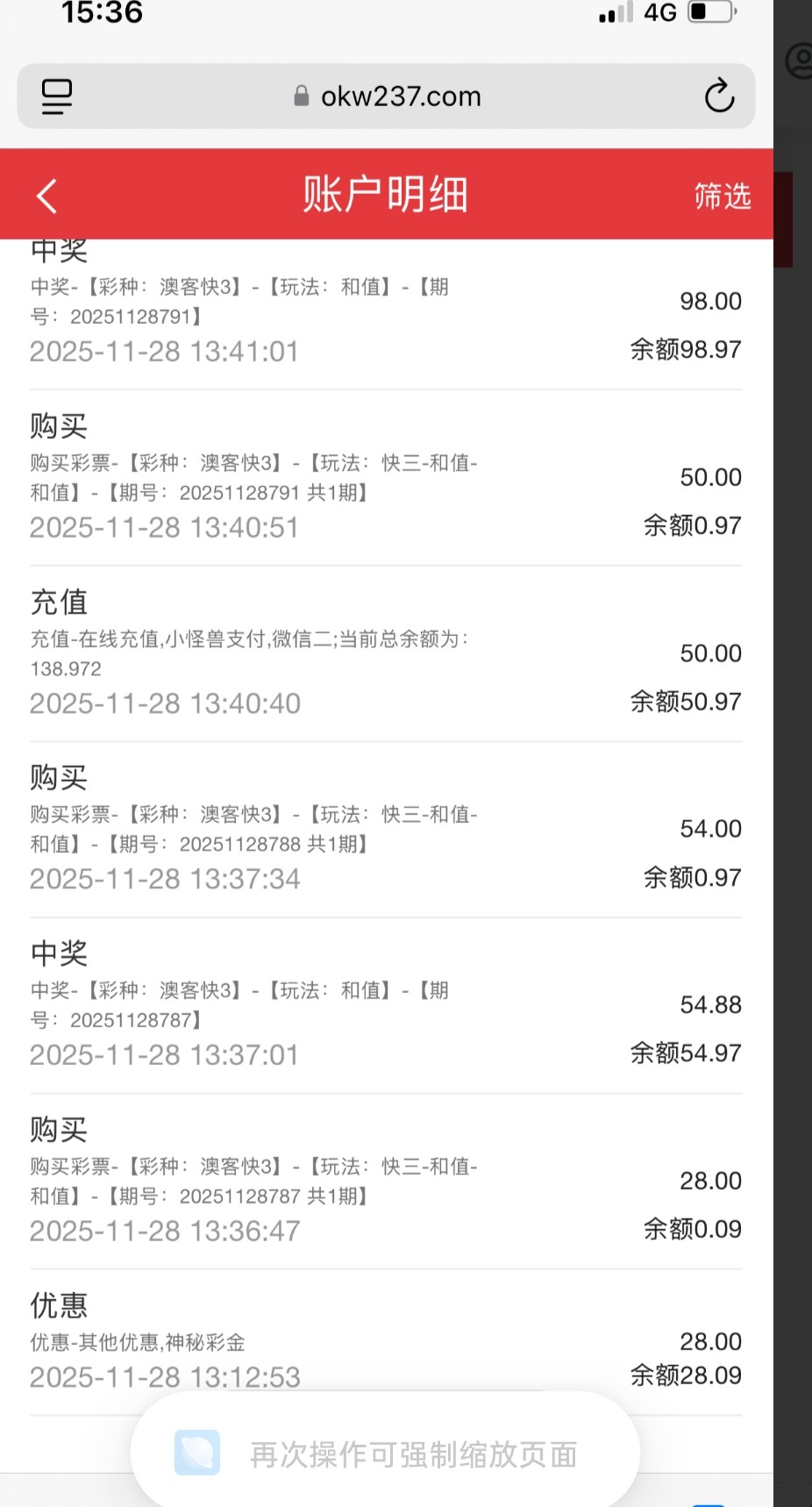Open the browser reader menu icon

[x=57, y=96]
